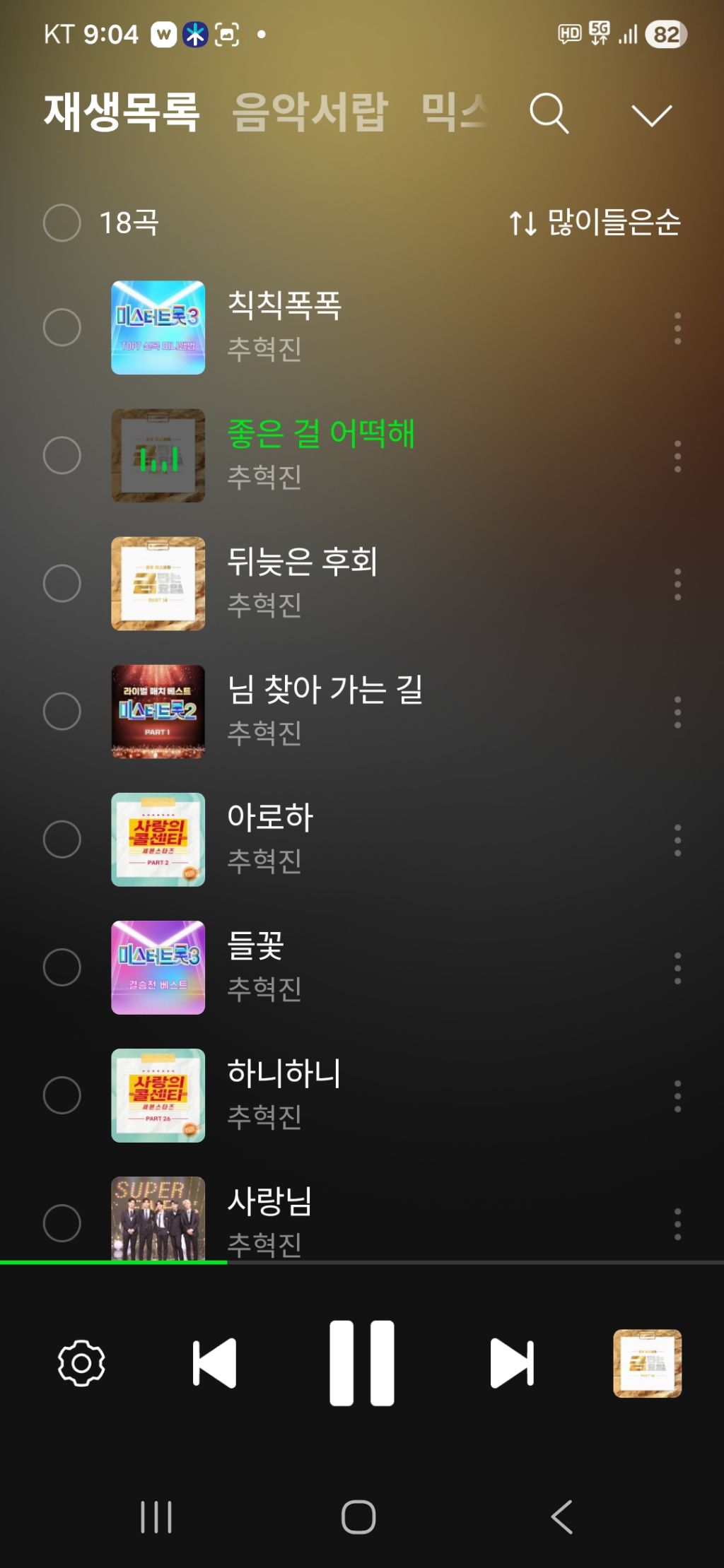This screenshot has height=1568, width=724.
Task: Select all 18곡 with the checkbox
Action: point(62,223)
